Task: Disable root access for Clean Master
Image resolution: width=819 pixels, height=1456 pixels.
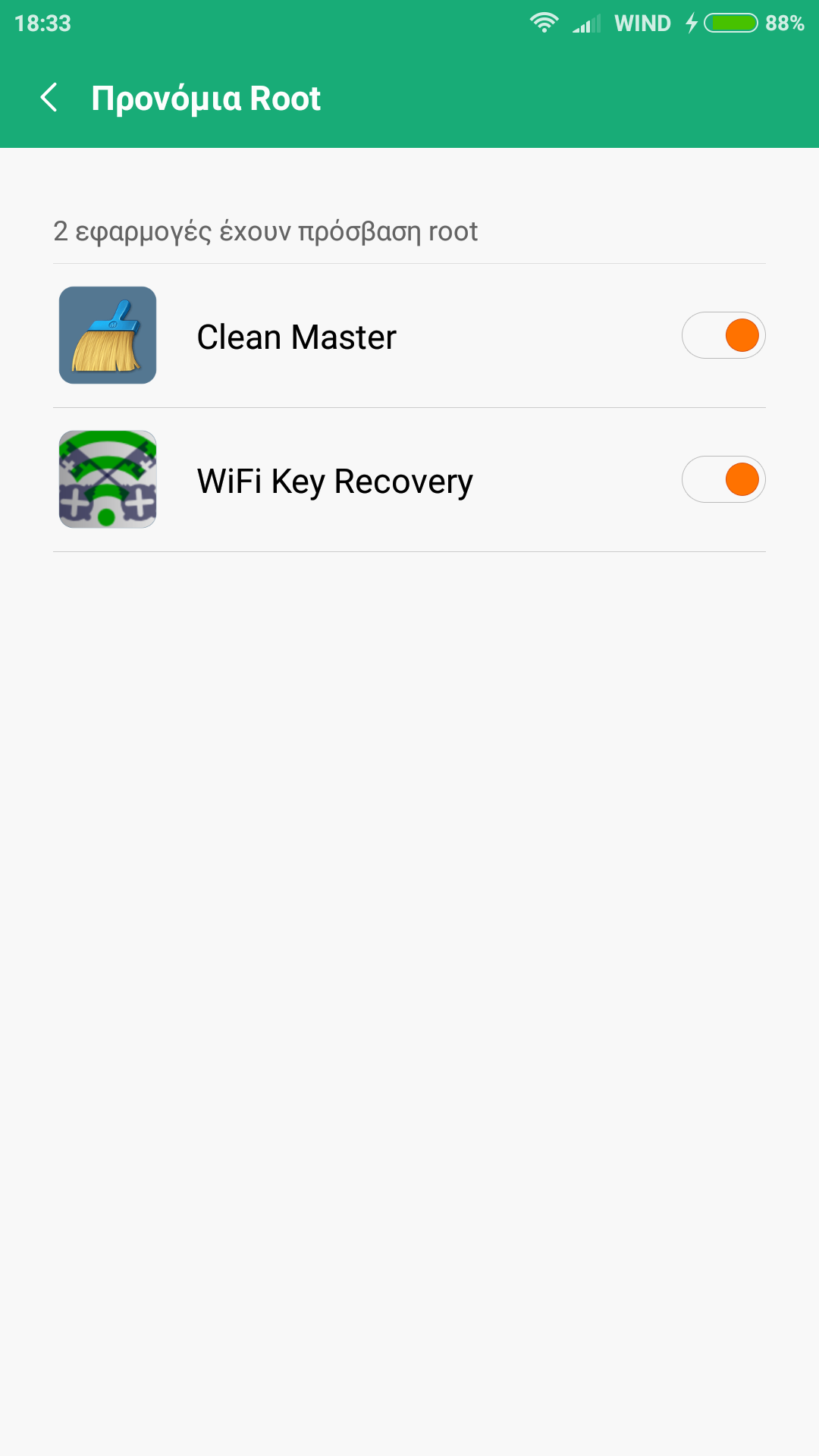Action: pyautogui.click(x=723, y=335)
